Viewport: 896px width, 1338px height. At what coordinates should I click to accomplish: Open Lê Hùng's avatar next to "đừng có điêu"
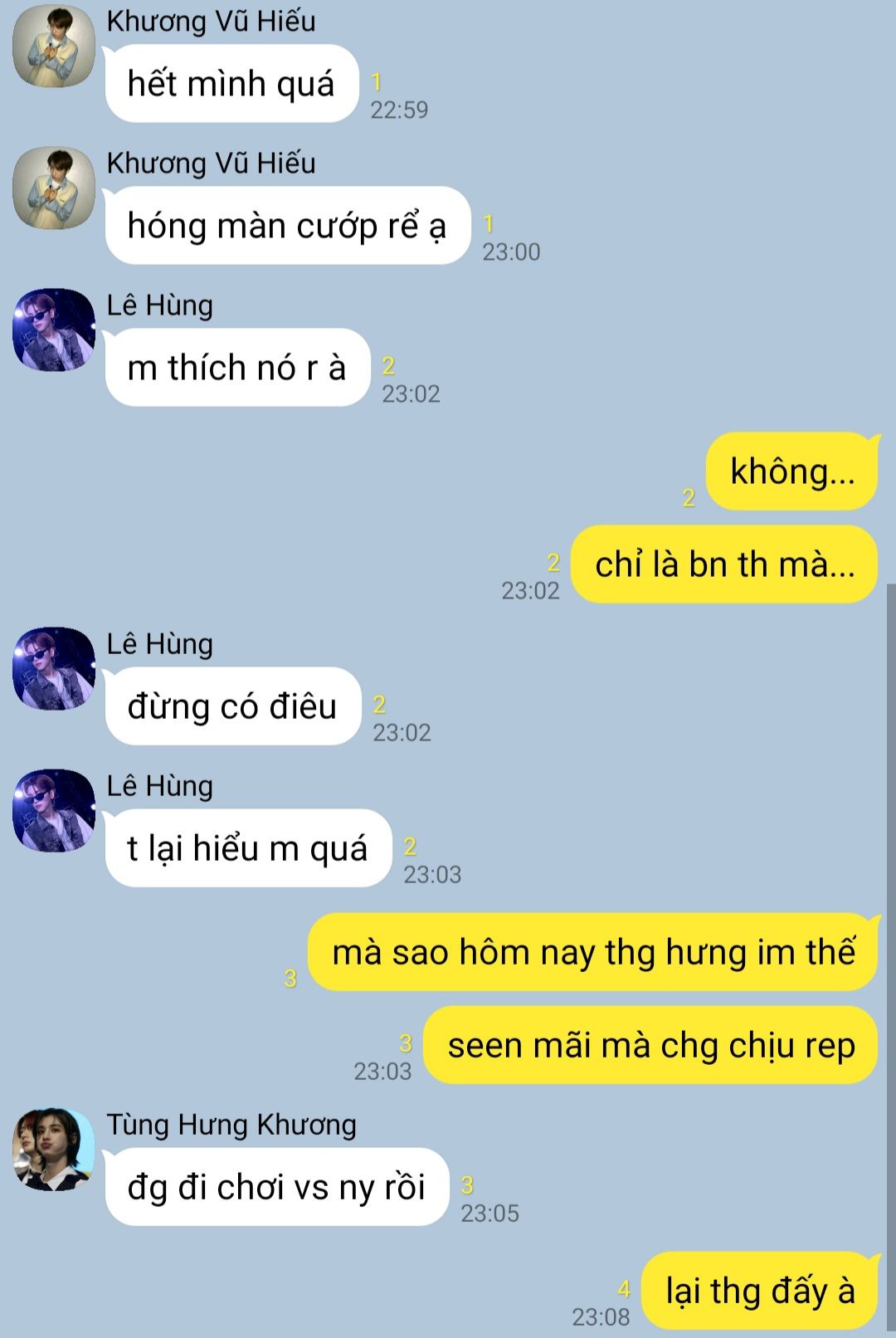point(54,669)
